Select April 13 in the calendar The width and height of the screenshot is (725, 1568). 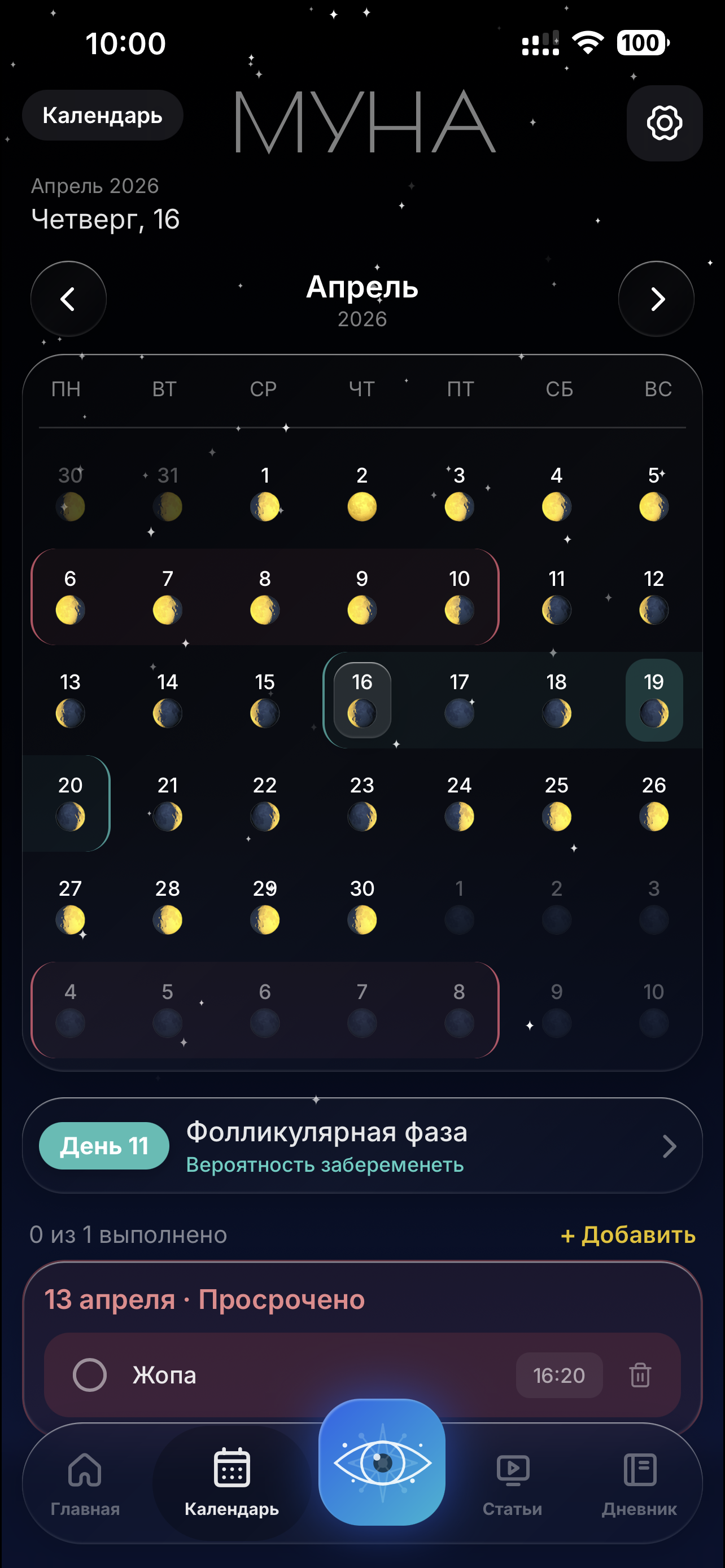[70, 699]
